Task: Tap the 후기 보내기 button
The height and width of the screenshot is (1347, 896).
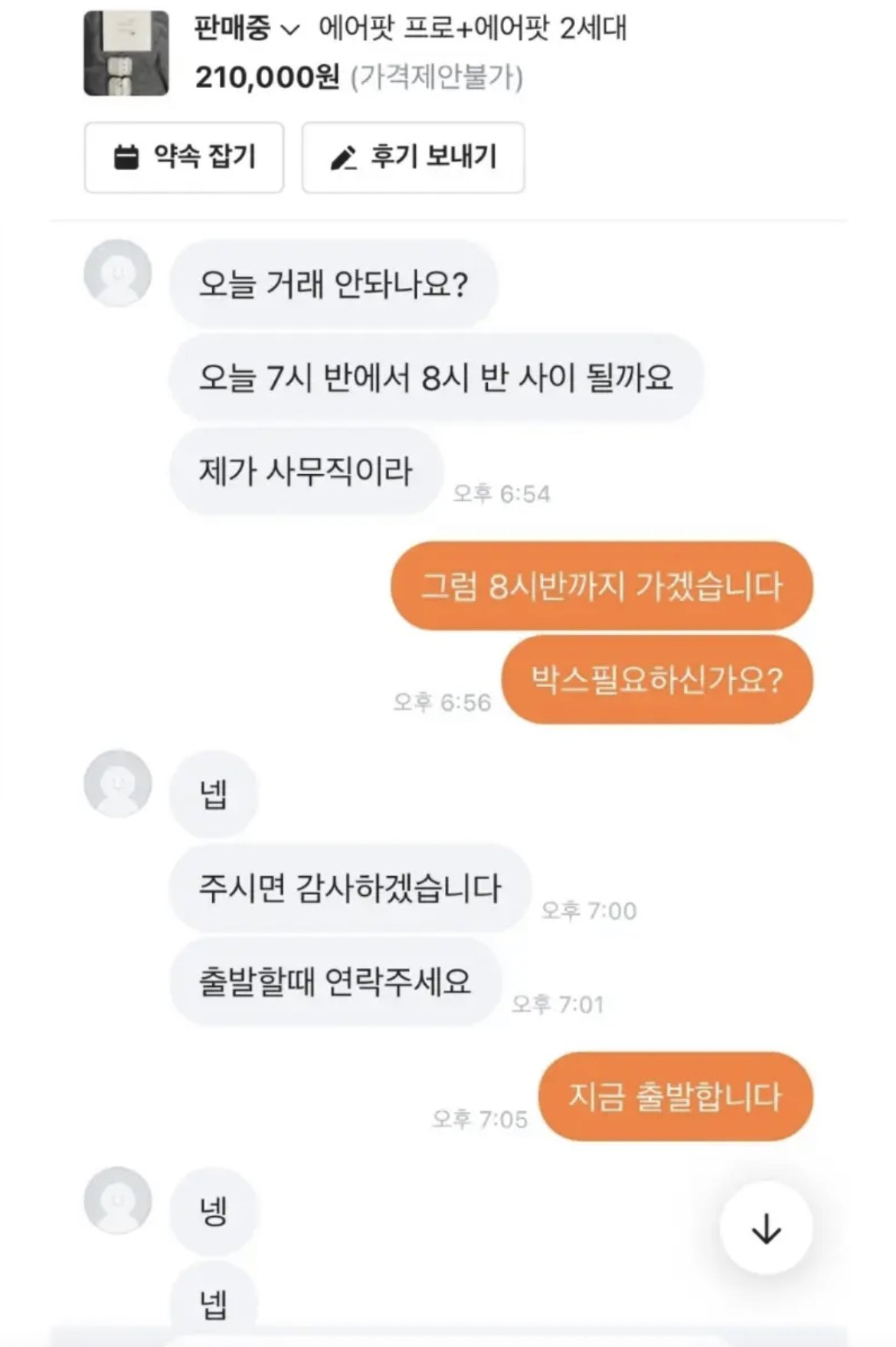Action: coord(413,157)
